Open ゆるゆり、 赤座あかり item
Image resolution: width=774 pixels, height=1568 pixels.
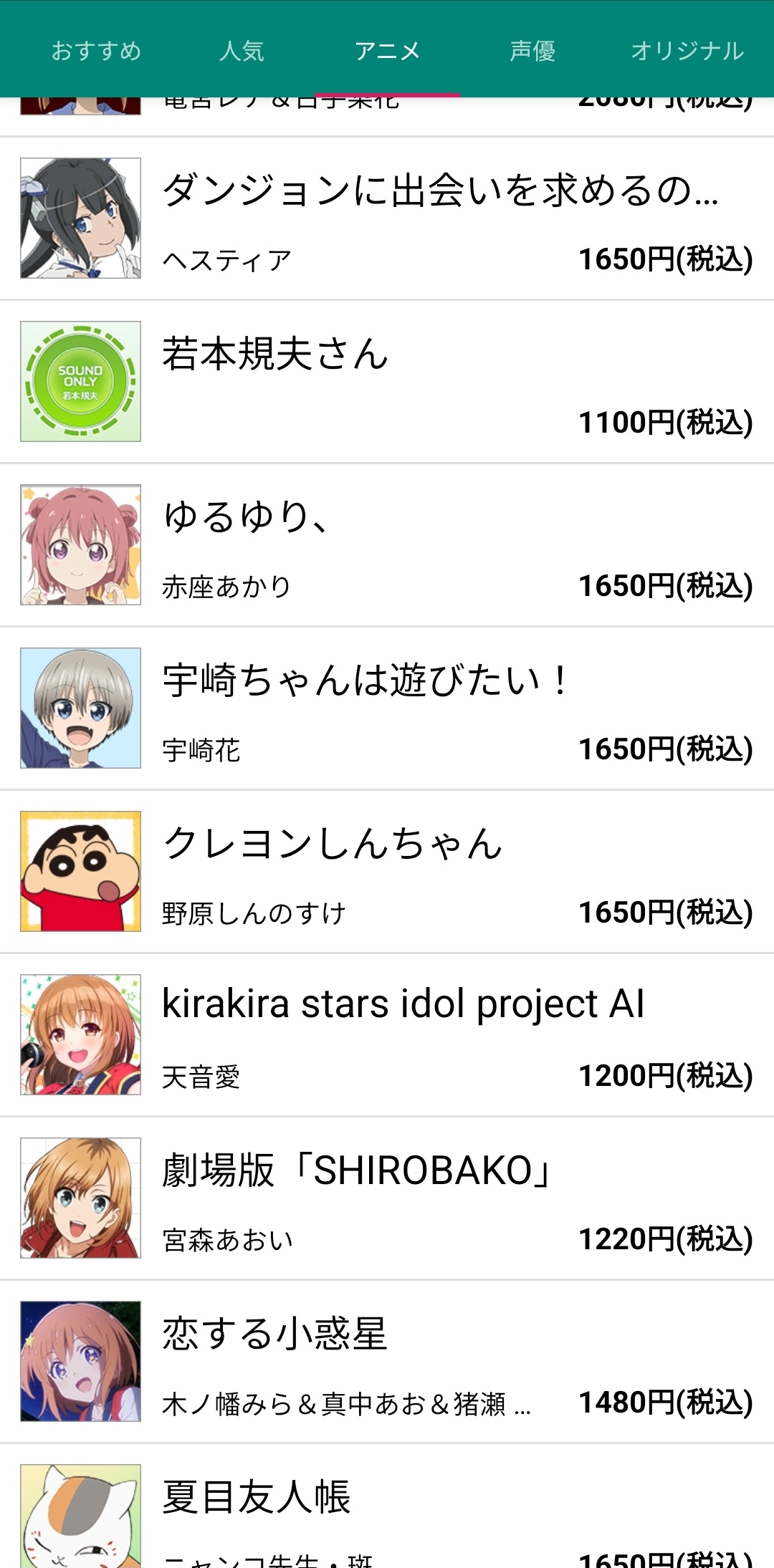[387, 545]
